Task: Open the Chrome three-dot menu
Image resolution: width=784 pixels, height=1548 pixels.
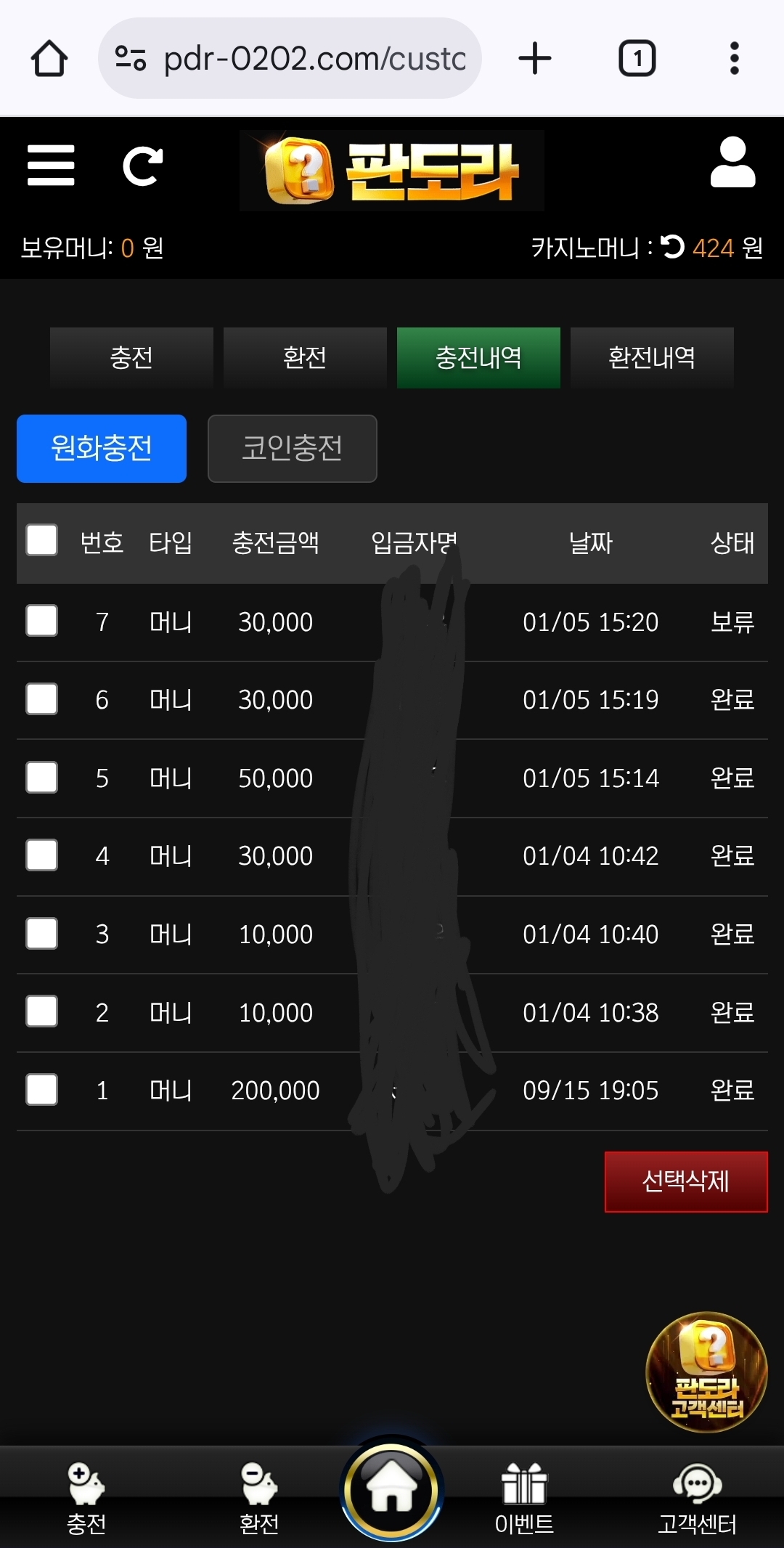Action: click(738, 58)
